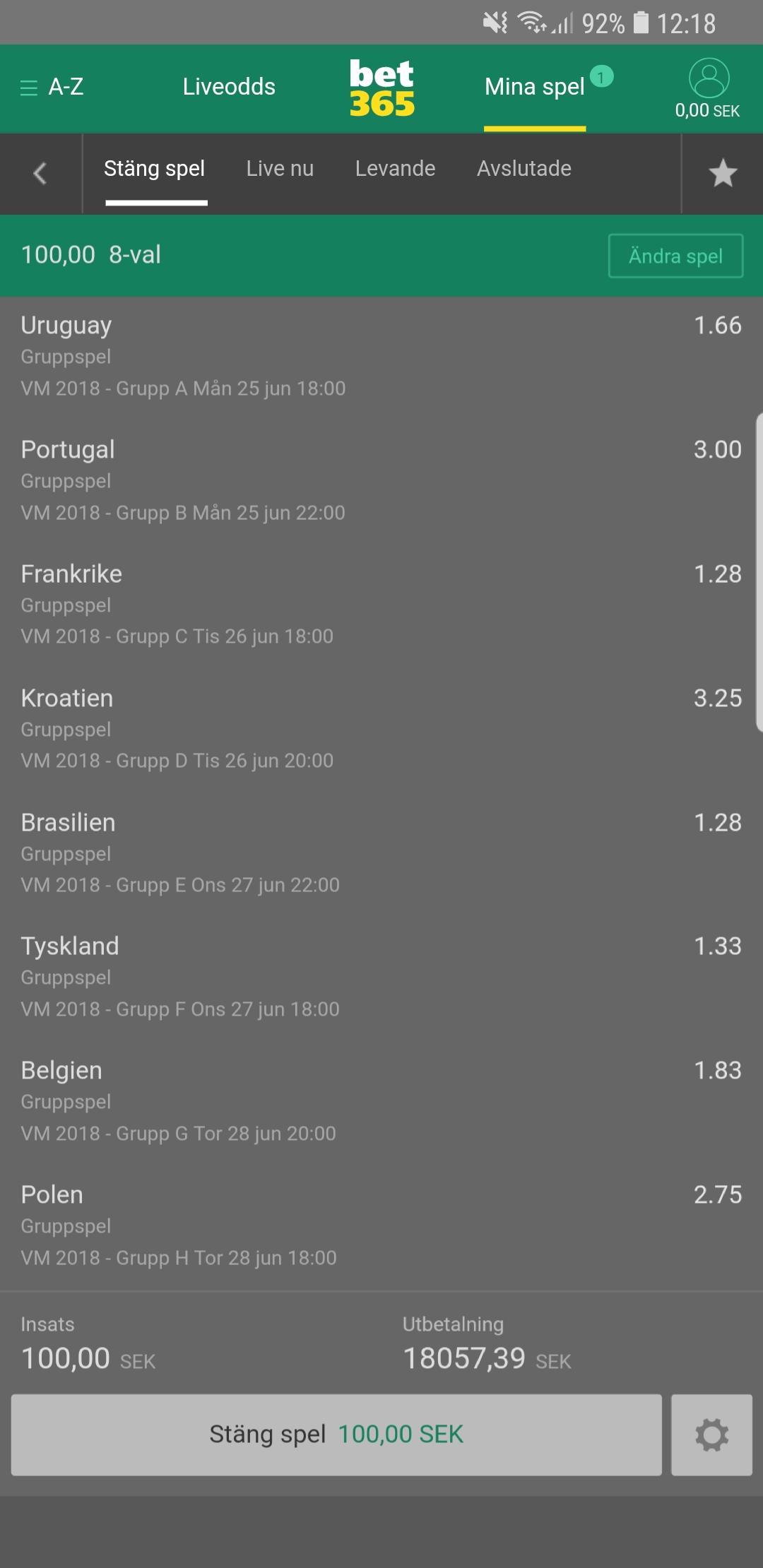Tap the Ändra spel button

point(675,256)
